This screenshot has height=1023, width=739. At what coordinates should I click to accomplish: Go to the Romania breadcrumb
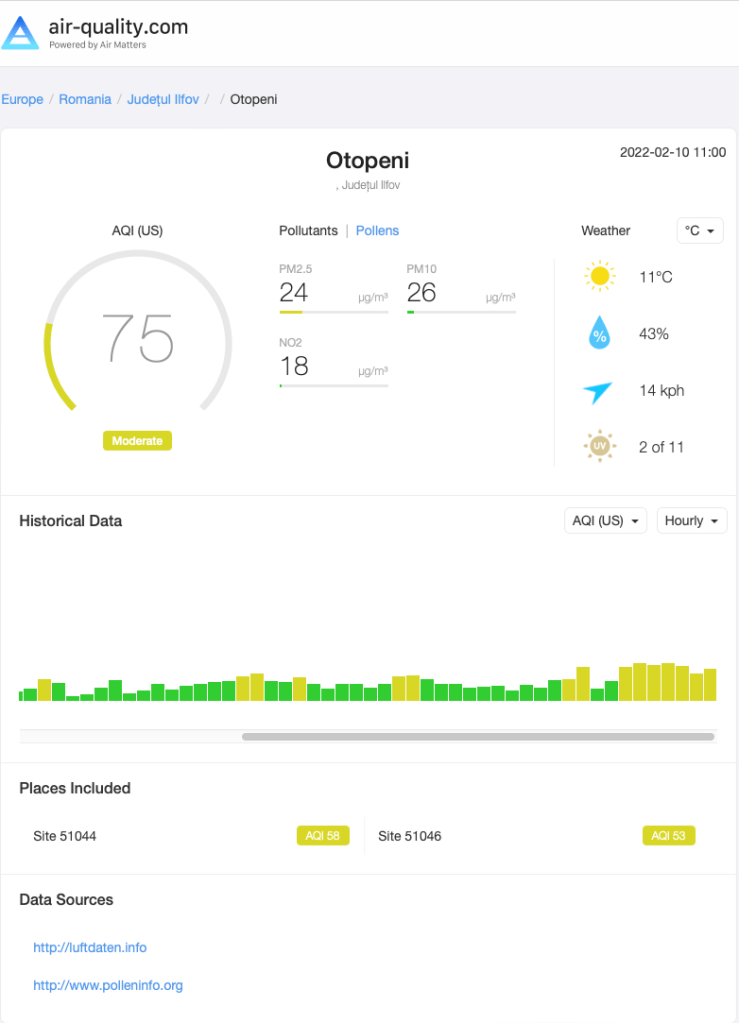(x=85, y=99)
